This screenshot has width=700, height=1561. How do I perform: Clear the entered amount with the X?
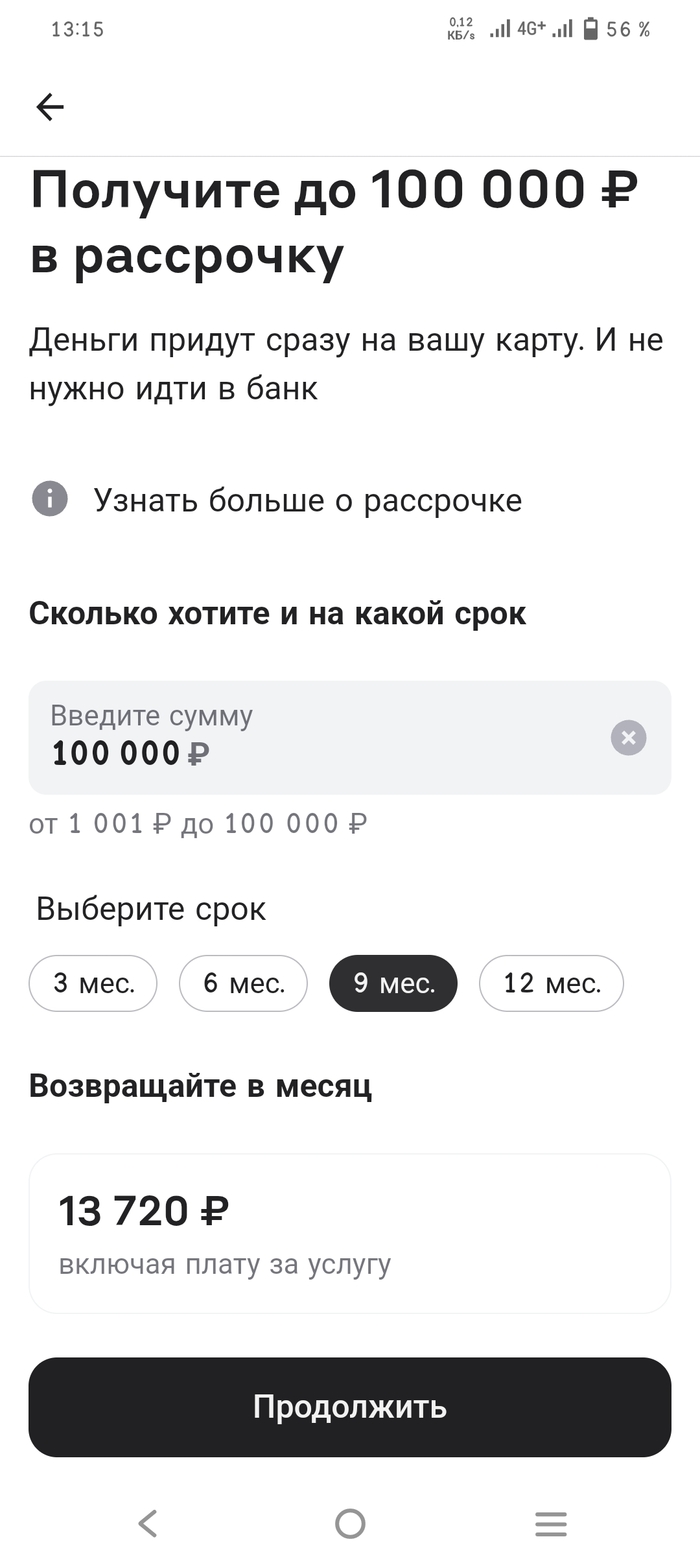(x=628, y=738)
